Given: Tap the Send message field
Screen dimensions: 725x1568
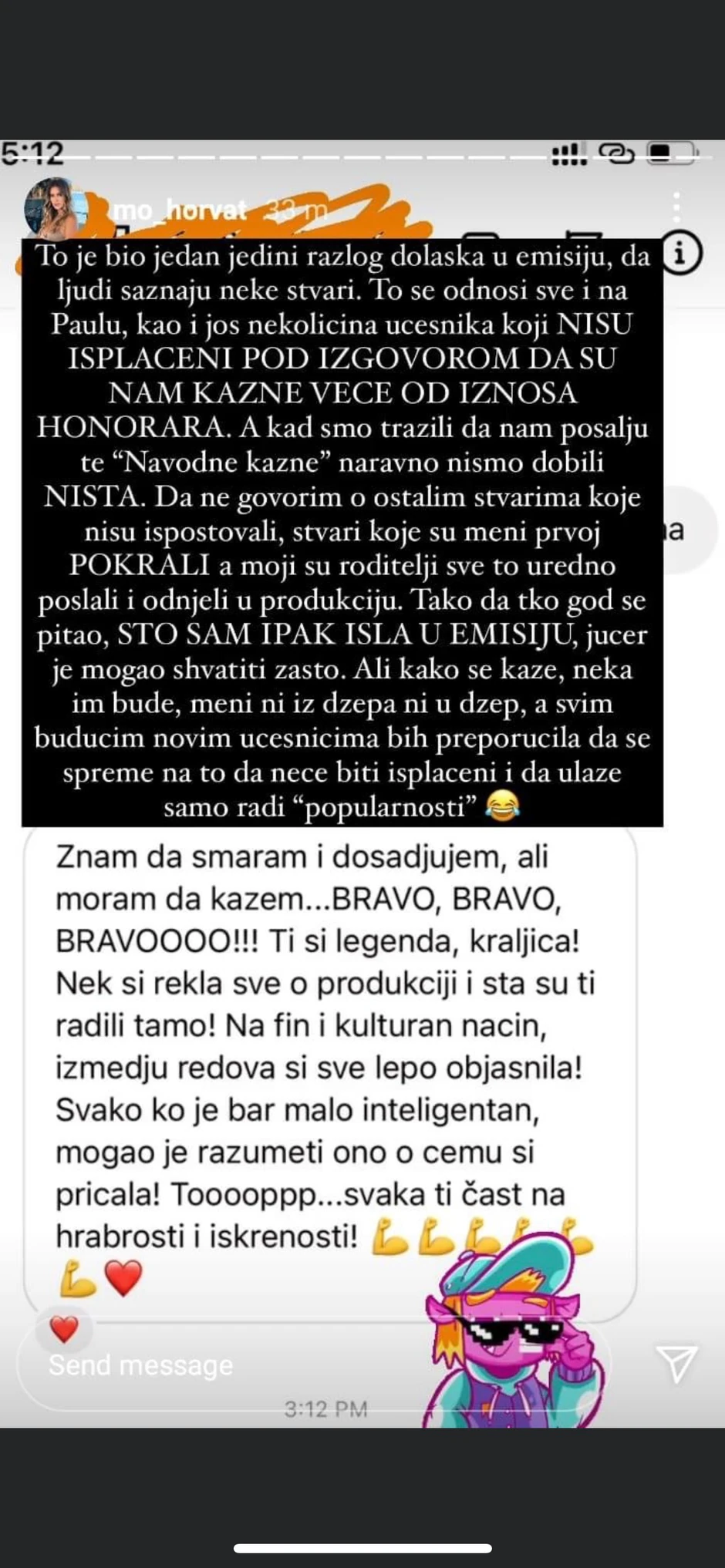Looking at the screenshot, I should coord(231,1365).
